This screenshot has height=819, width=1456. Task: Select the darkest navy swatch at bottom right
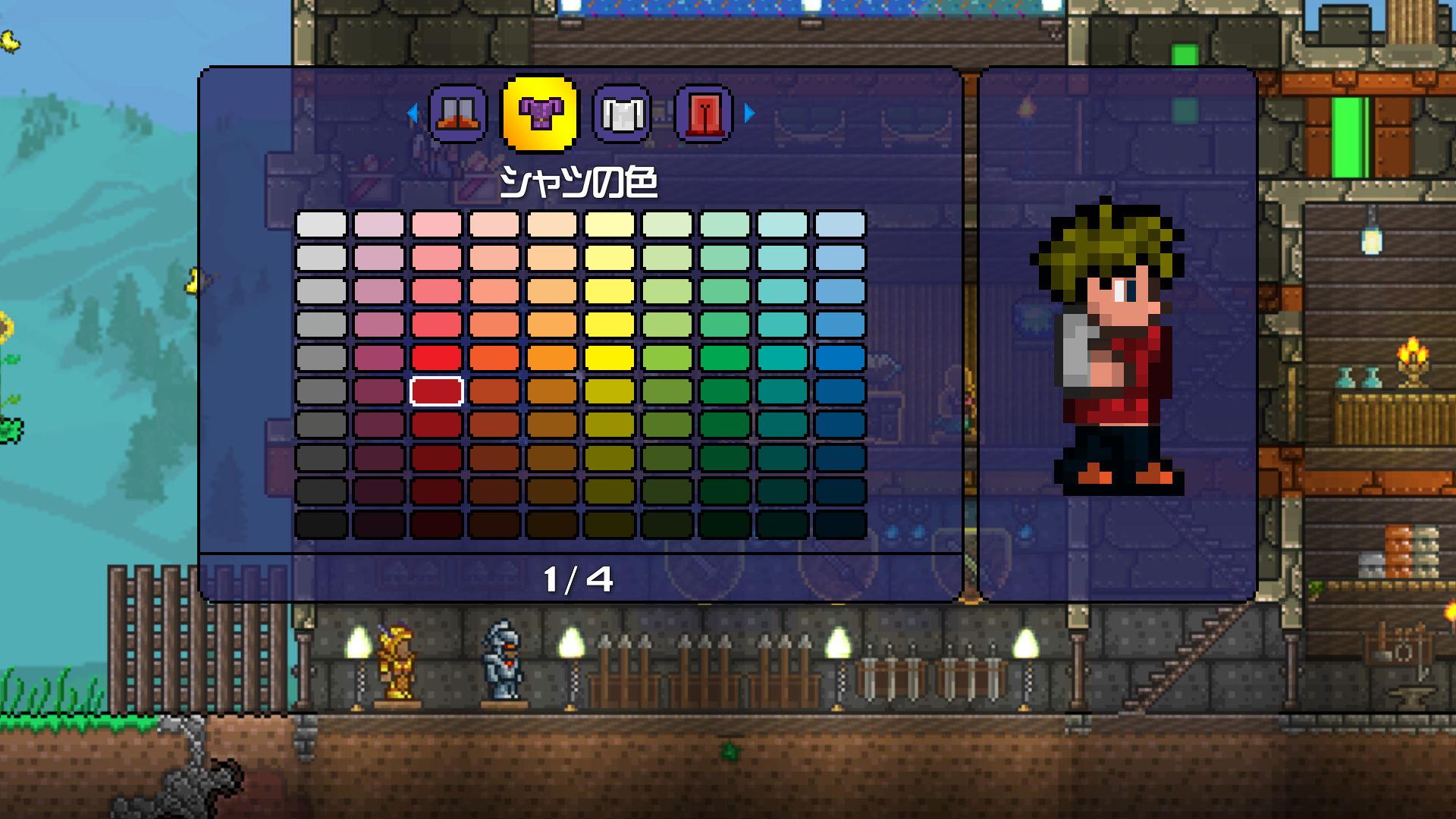[840, 525]
